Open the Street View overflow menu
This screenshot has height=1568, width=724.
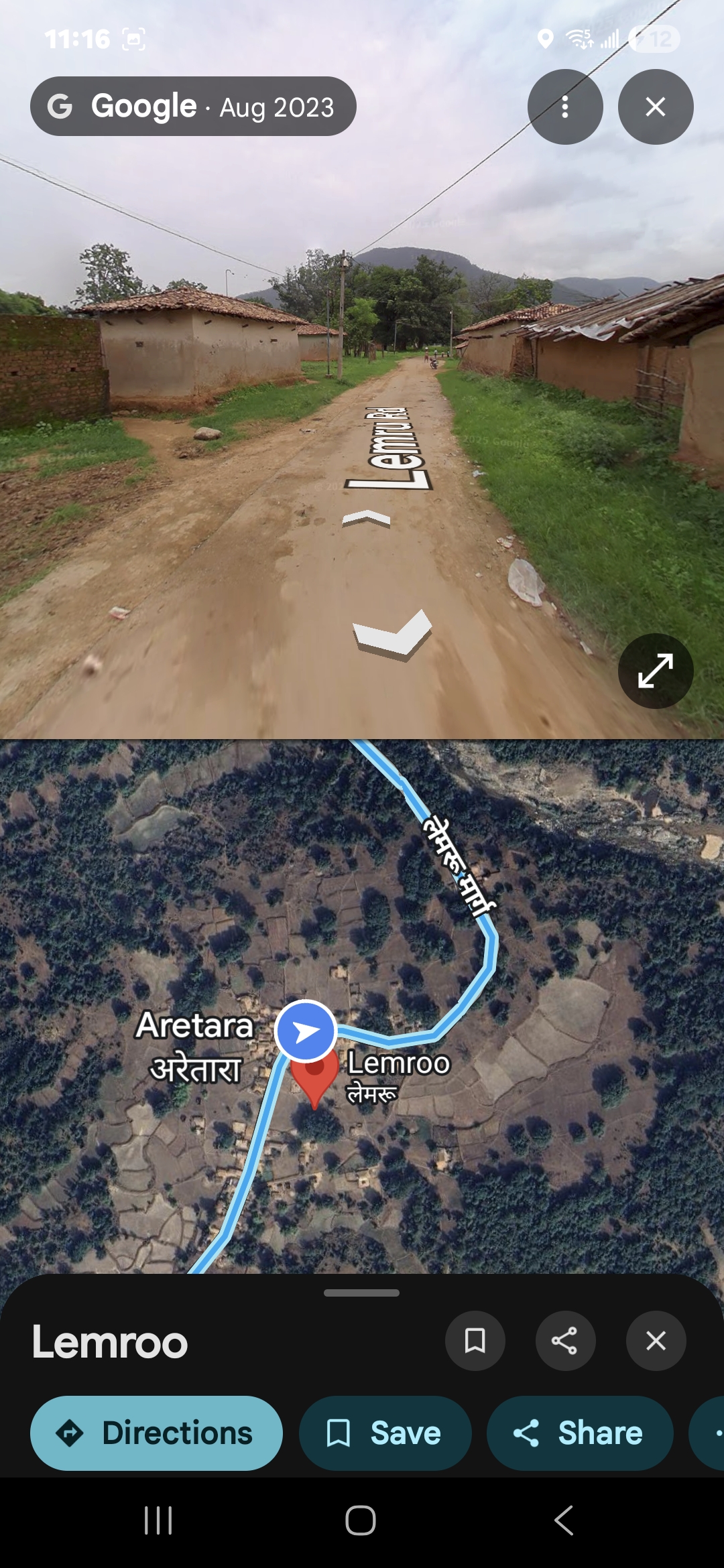click(x=565, y=107)
